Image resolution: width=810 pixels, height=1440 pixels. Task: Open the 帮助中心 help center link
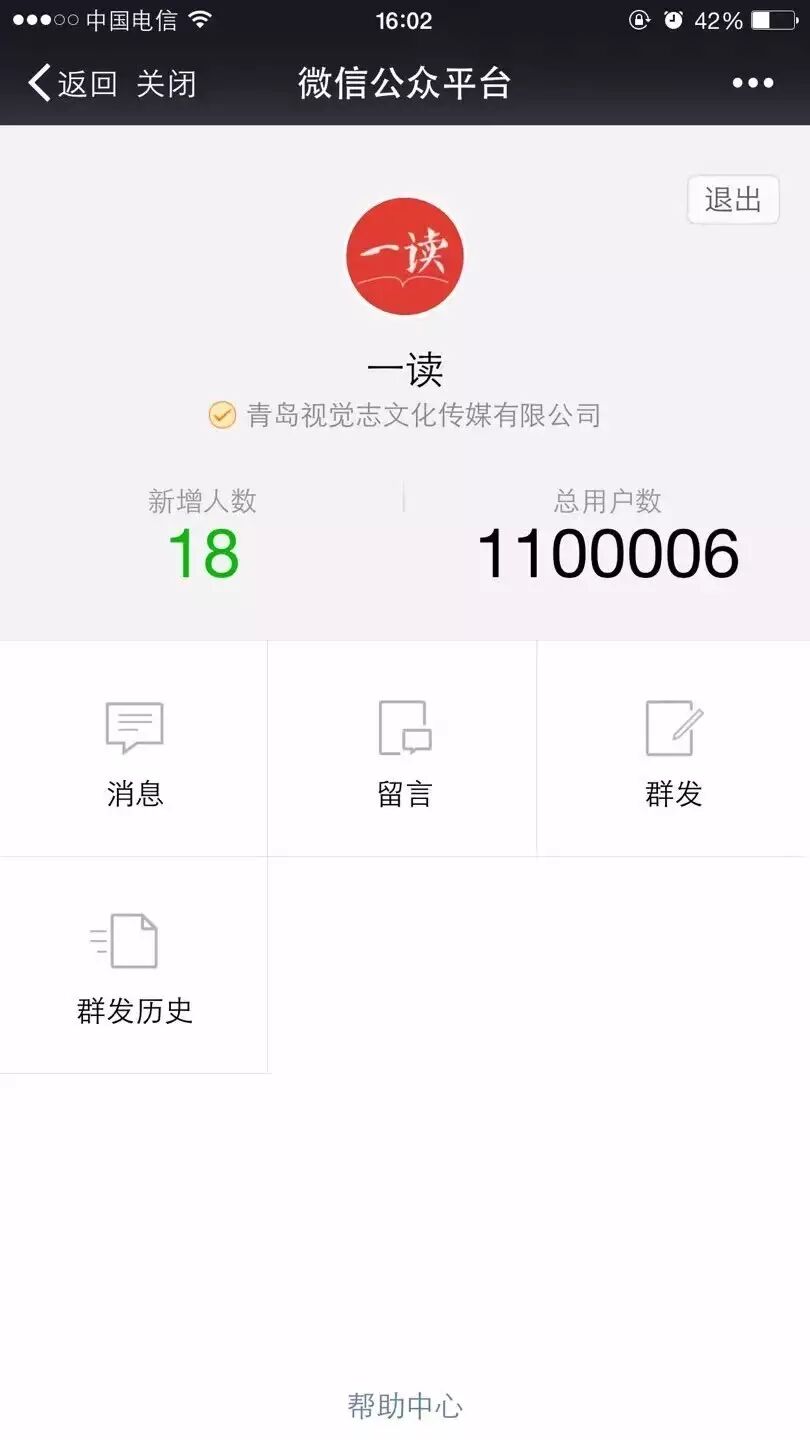[x=404, y=1406]
